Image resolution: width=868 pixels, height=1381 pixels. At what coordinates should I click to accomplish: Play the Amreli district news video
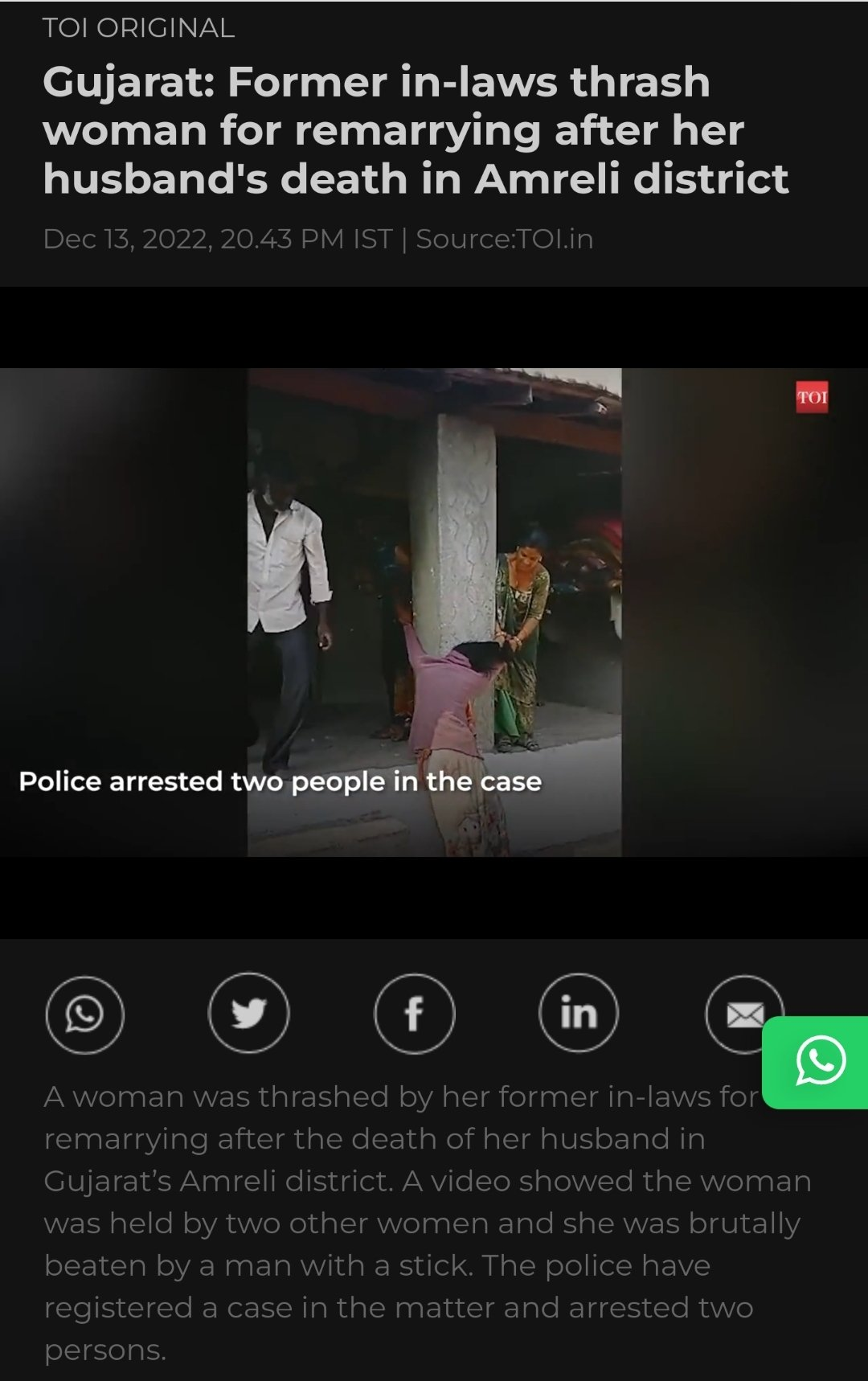tap(434, 612)
